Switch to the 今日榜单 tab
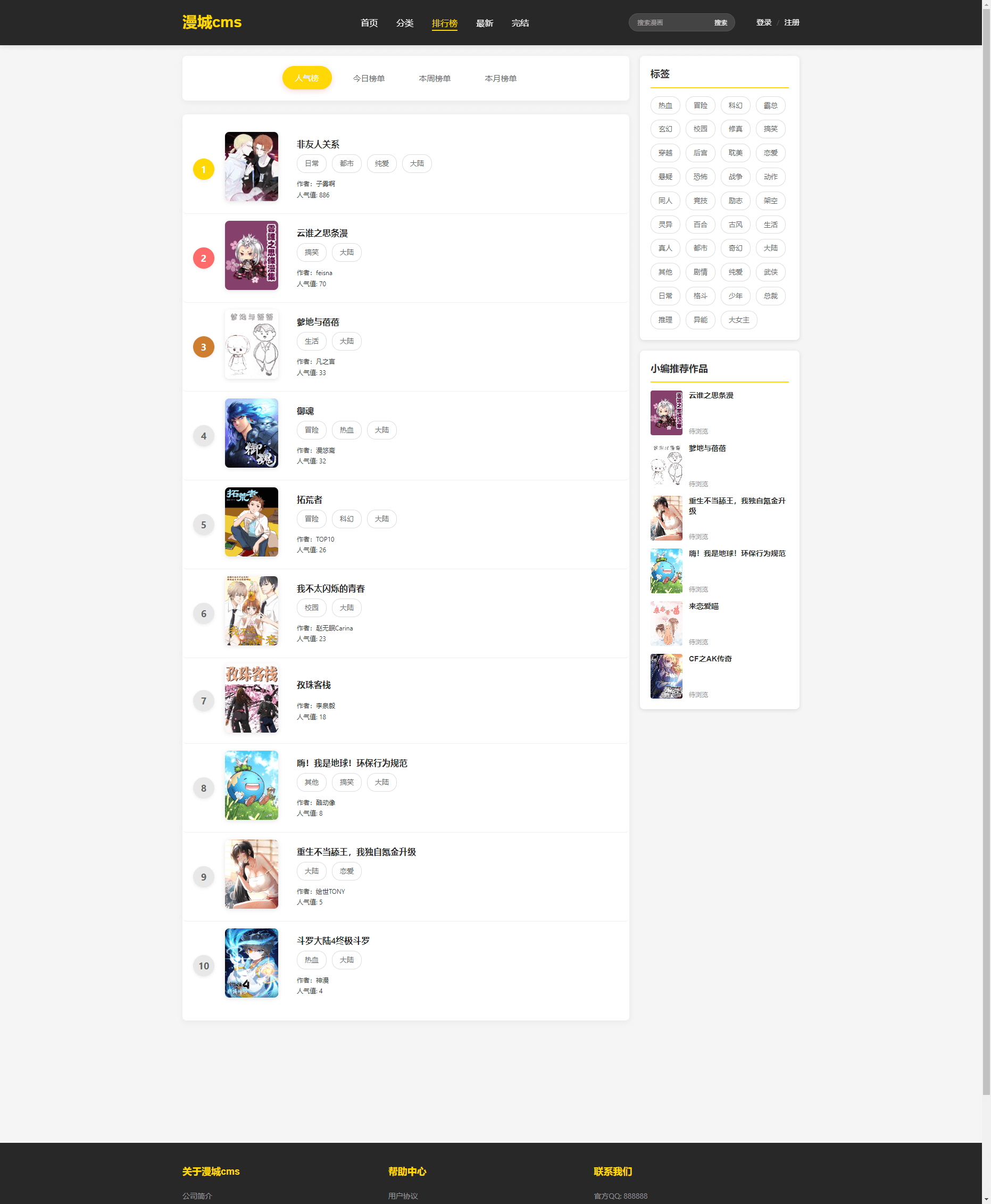The height and width of the screenshot is (1204, 991). [x=368, y=78]
